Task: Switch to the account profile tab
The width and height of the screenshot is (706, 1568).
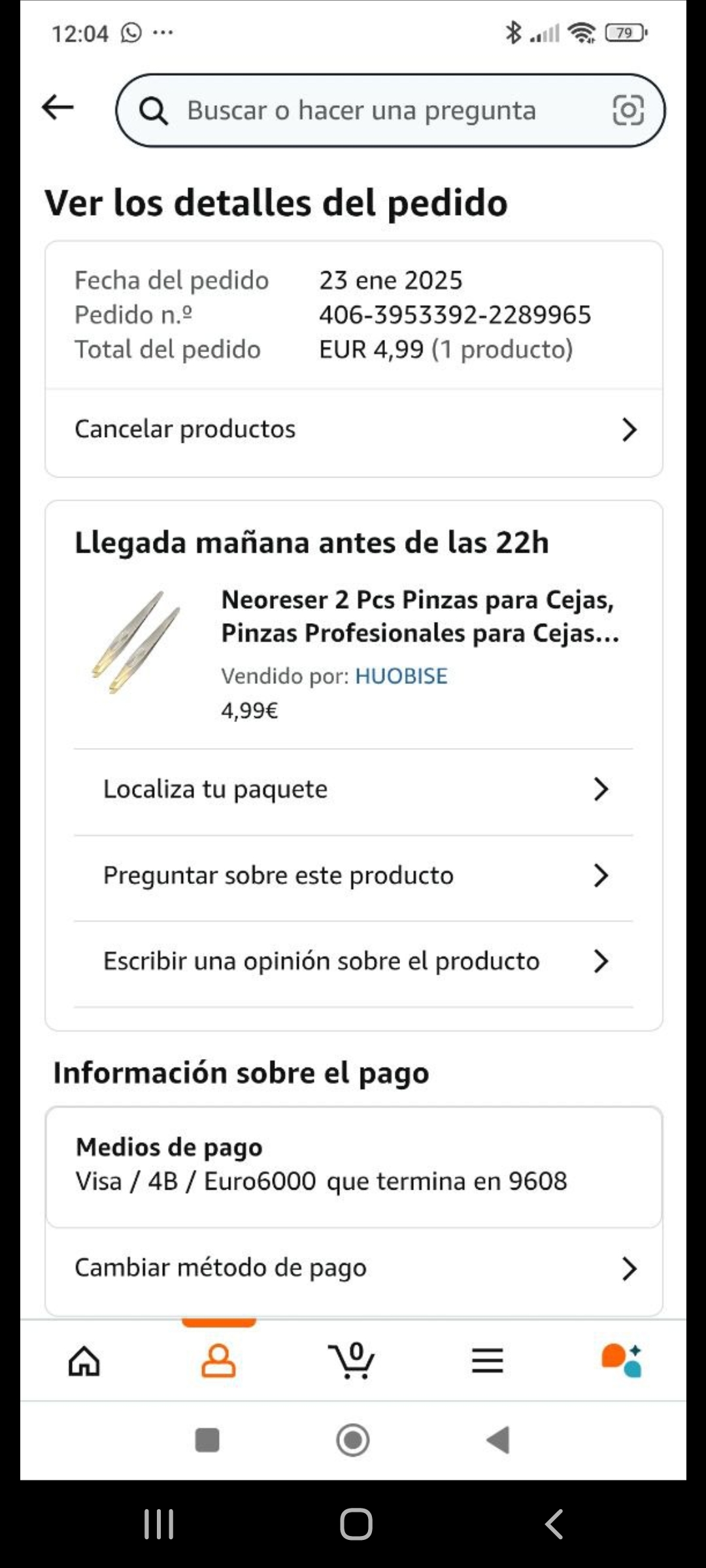Action: coord(218,1362)
